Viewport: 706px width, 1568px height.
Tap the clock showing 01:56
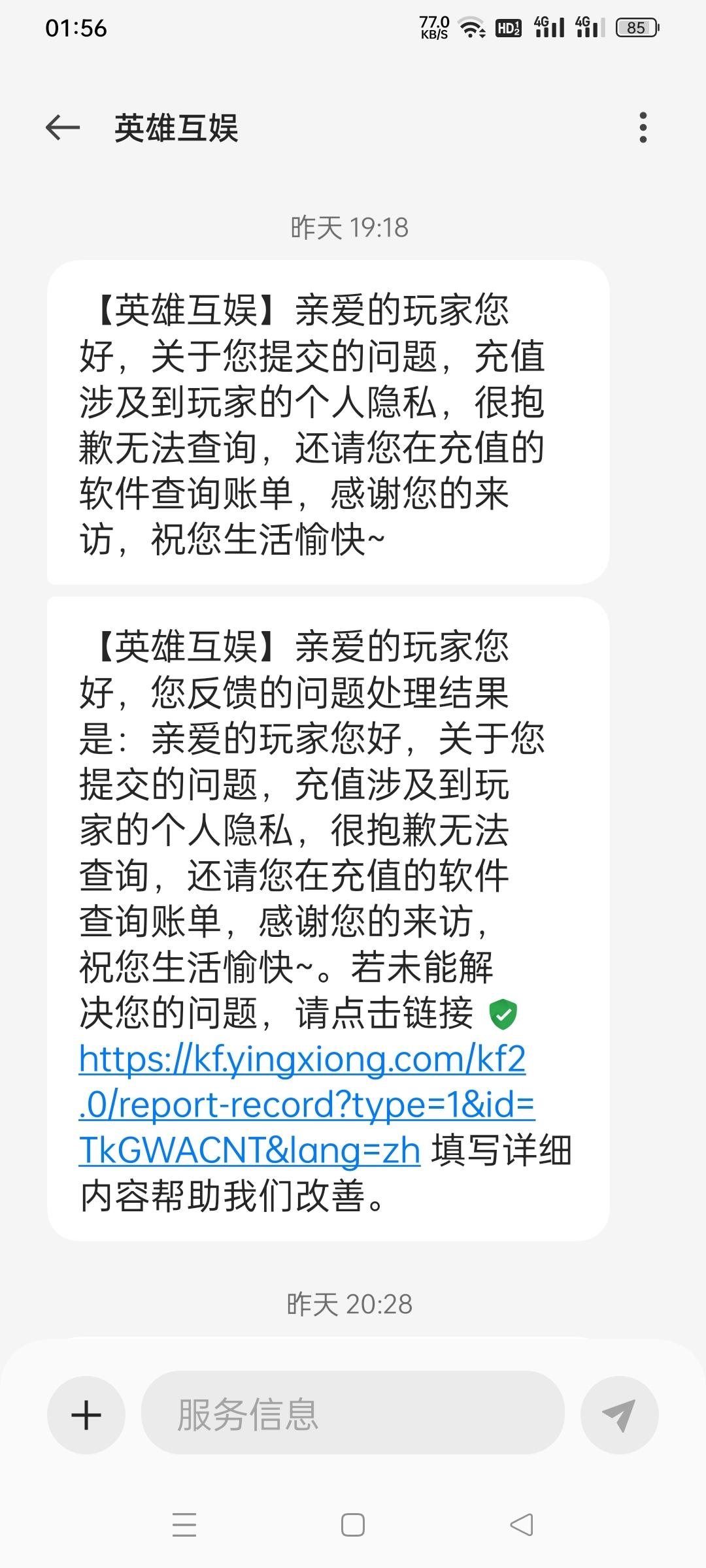click(x=76, y=27)
